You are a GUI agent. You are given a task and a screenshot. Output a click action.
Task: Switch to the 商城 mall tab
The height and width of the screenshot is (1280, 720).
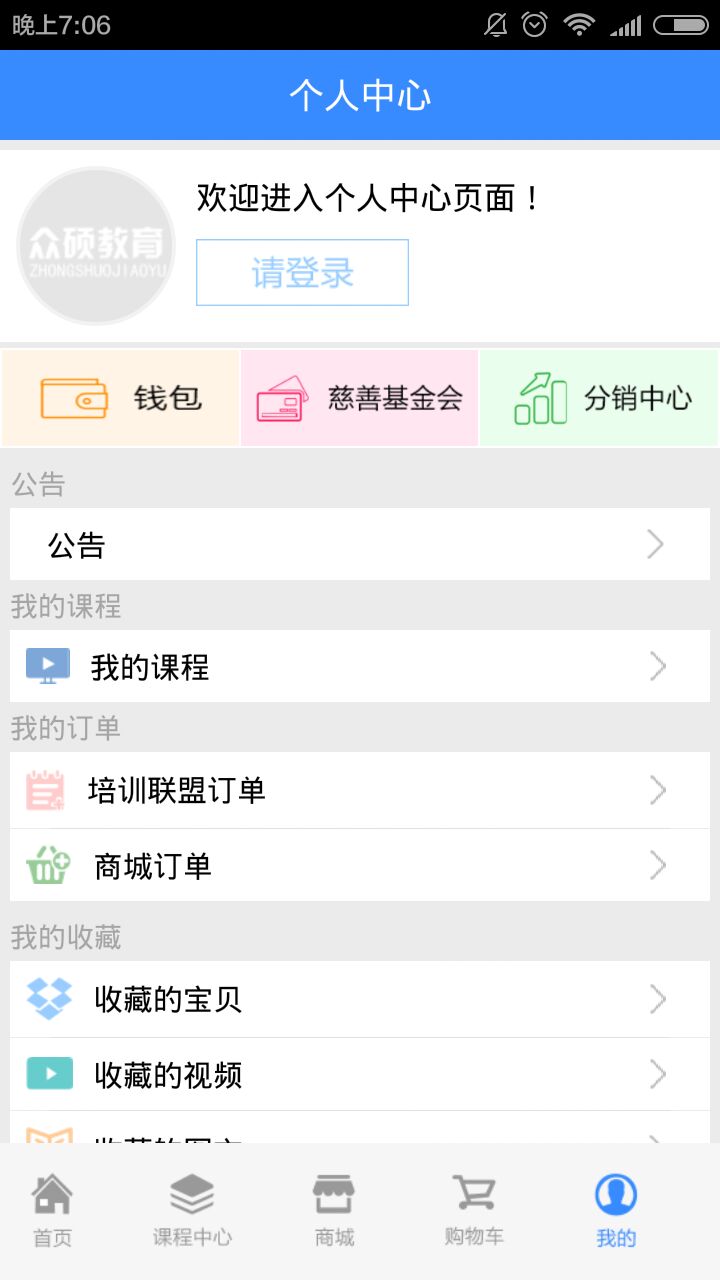click(x=334, y=1211)
